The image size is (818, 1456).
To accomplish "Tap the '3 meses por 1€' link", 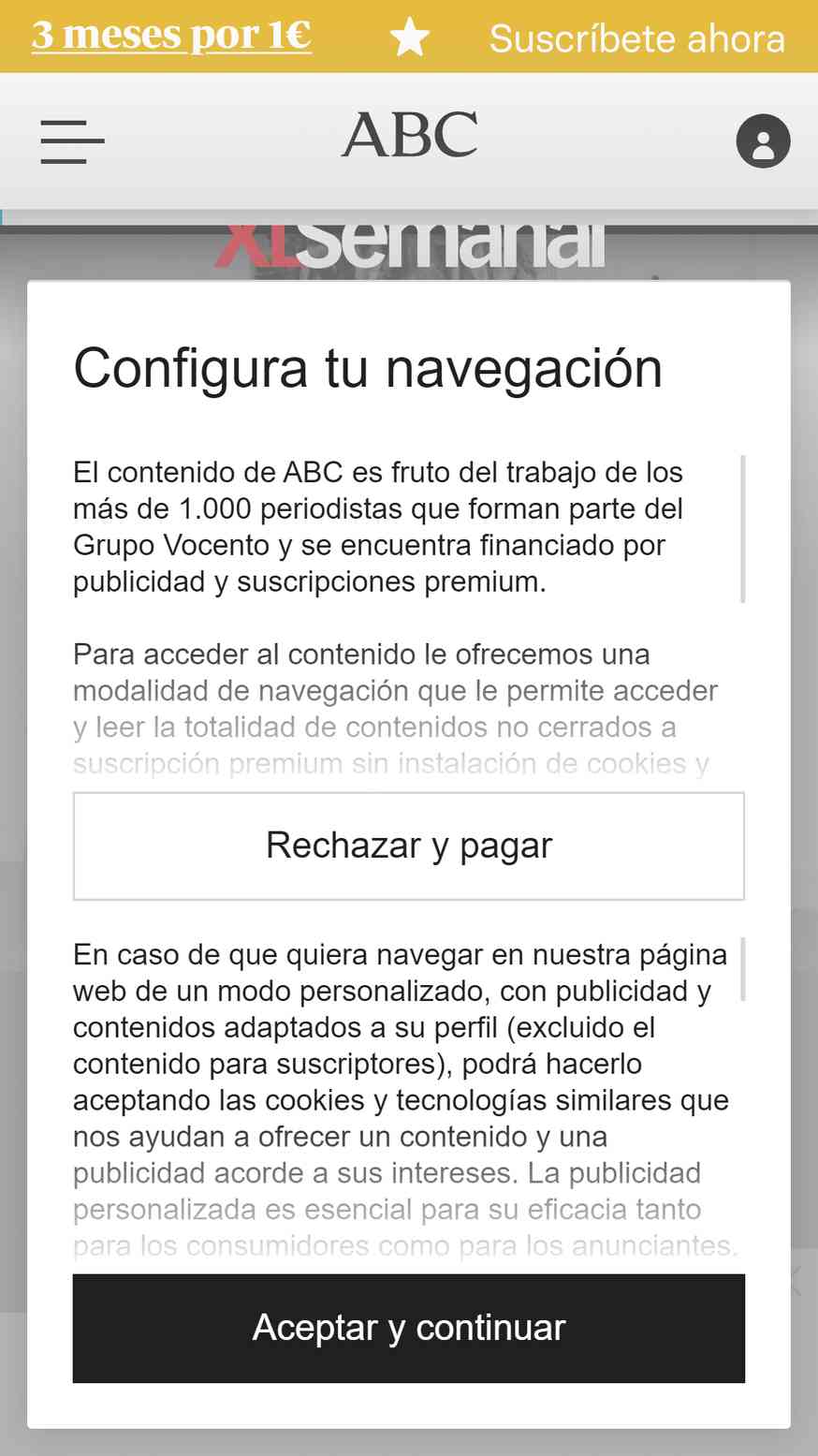I will pyautogui.click(x=171, y=36).
